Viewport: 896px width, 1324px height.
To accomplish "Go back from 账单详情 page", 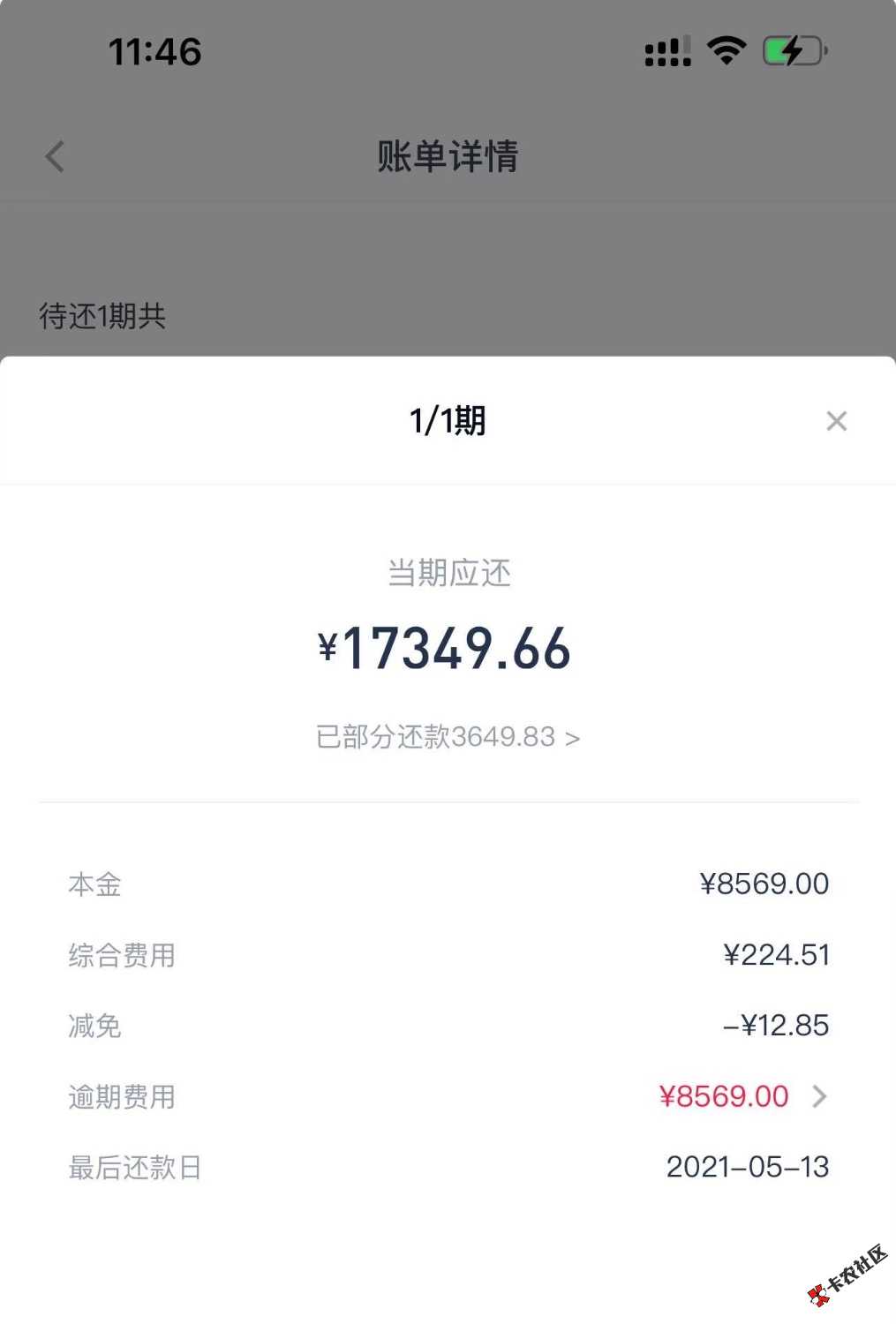I will [55, 157].
